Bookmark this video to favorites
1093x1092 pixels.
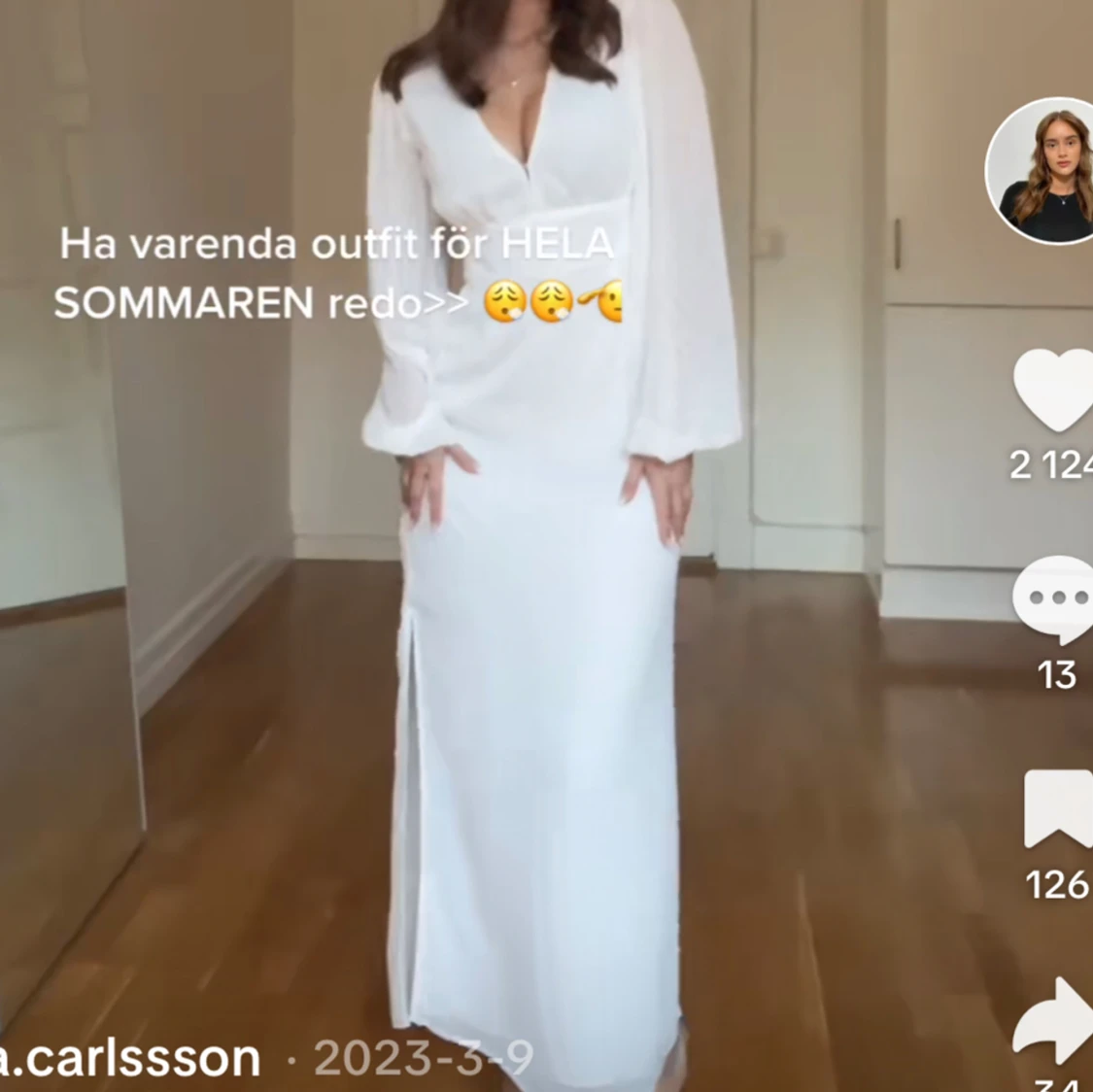coord(1057,810)
